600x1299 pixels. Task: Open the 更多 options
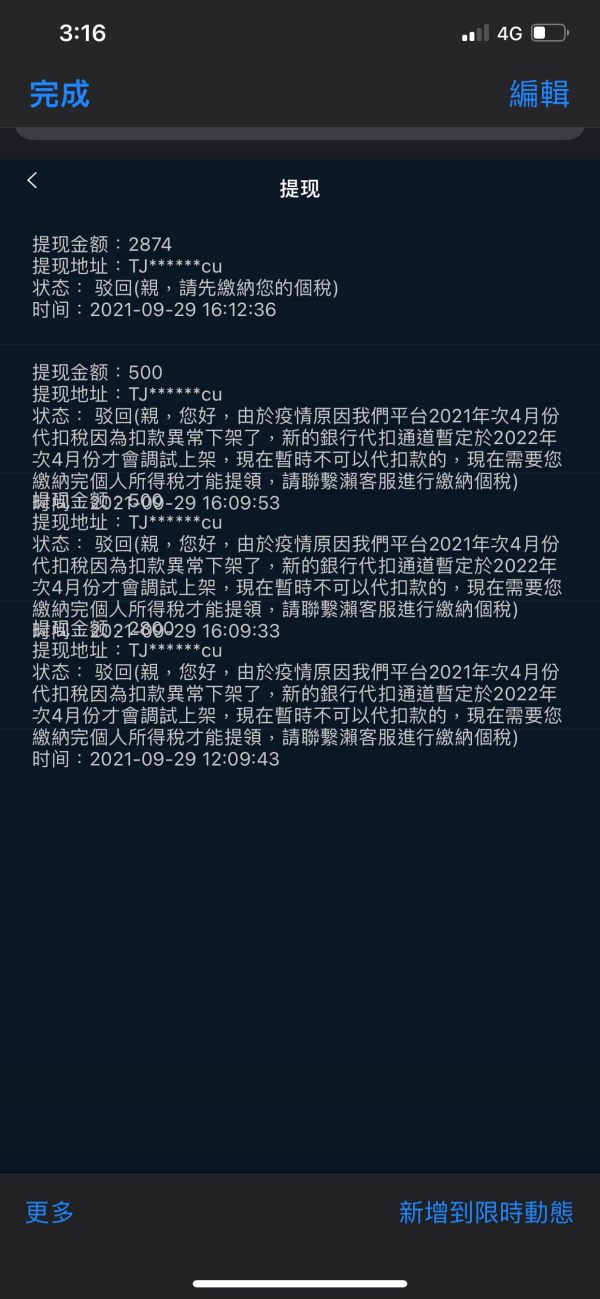coord(50,1212)
